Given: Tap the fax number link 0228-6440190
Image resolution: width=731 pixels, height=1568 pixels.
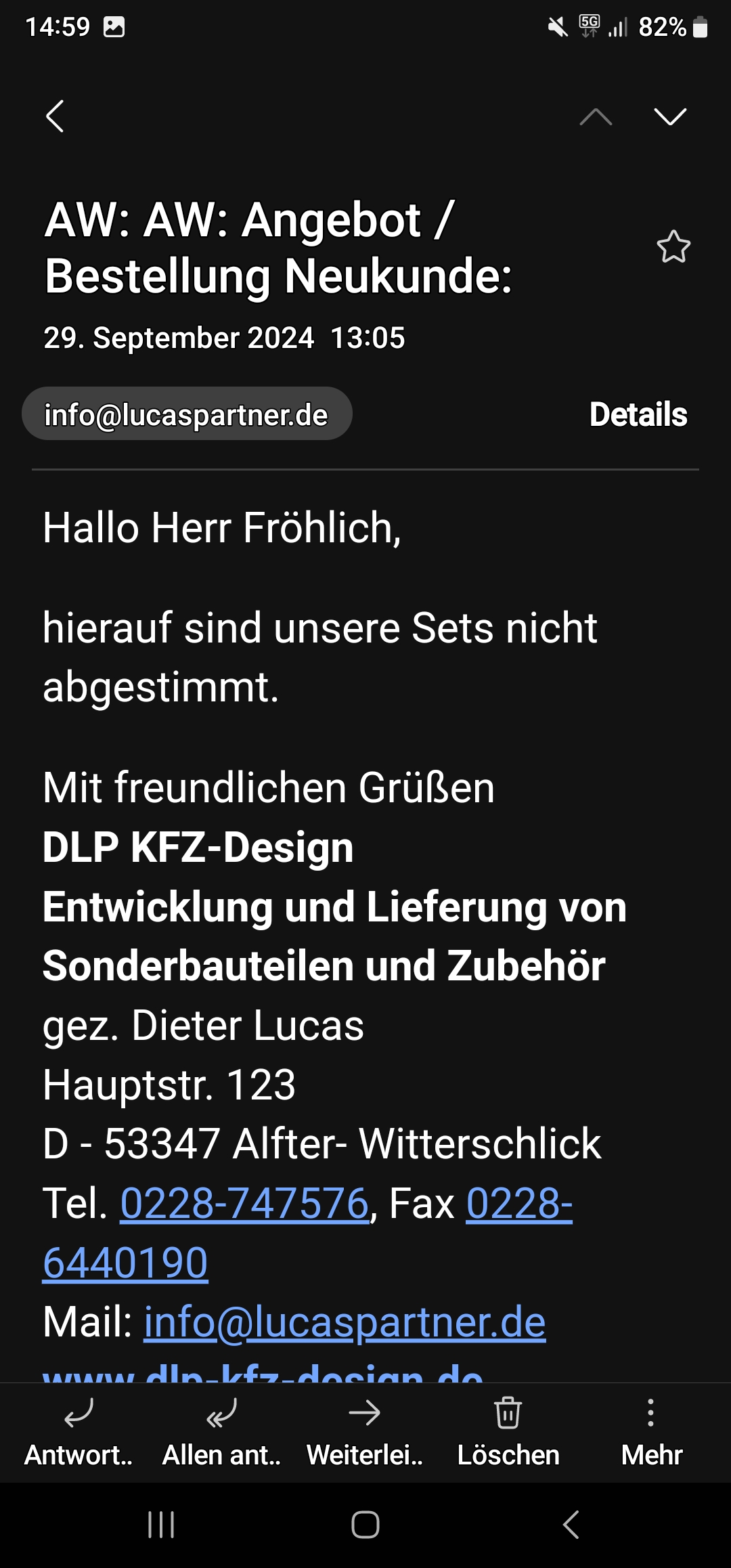Looking at the screenshot, I should 518,1204.
